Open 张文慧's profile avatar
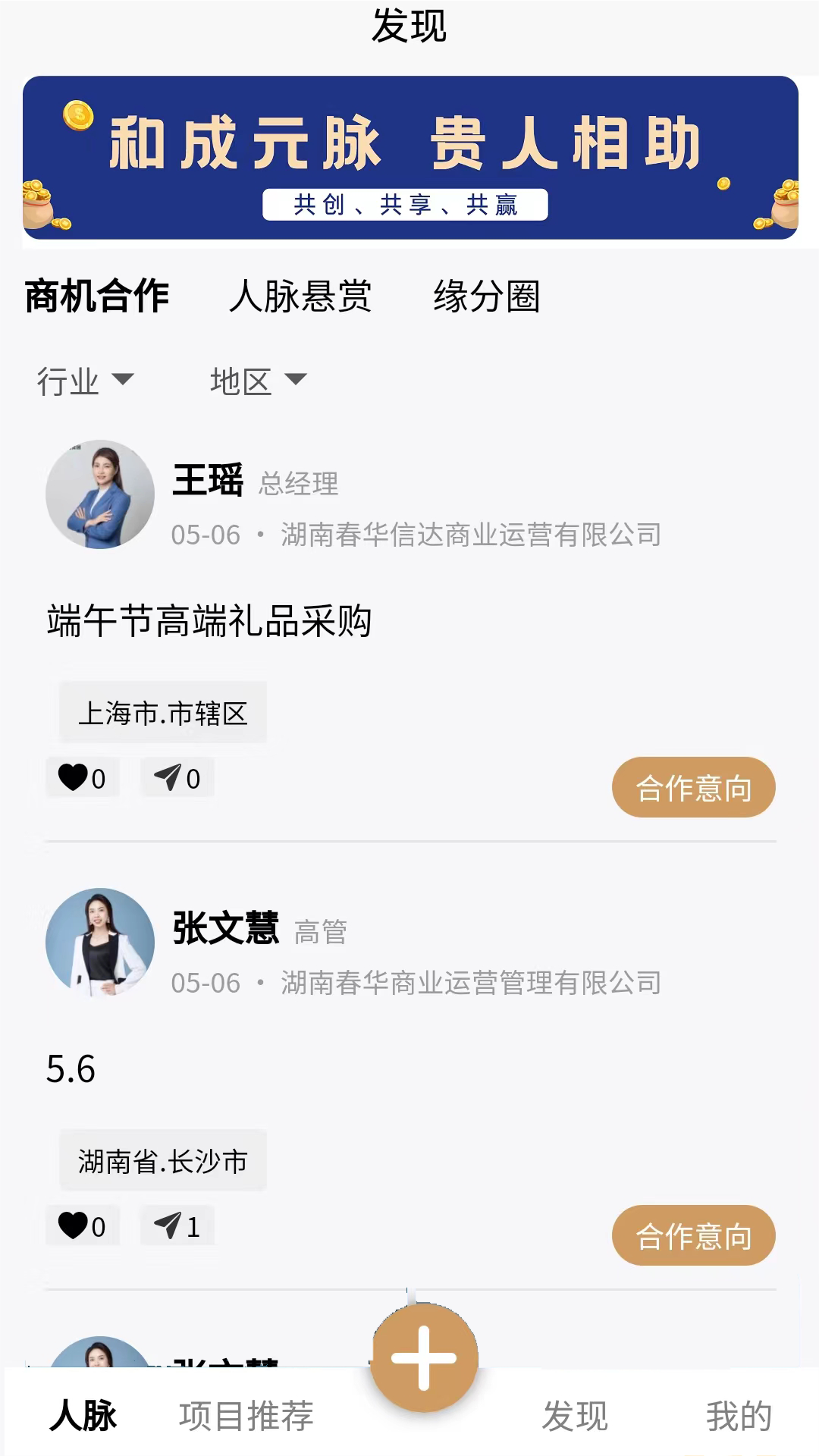This screenshot has width=819, height=1456. (100, 943)
